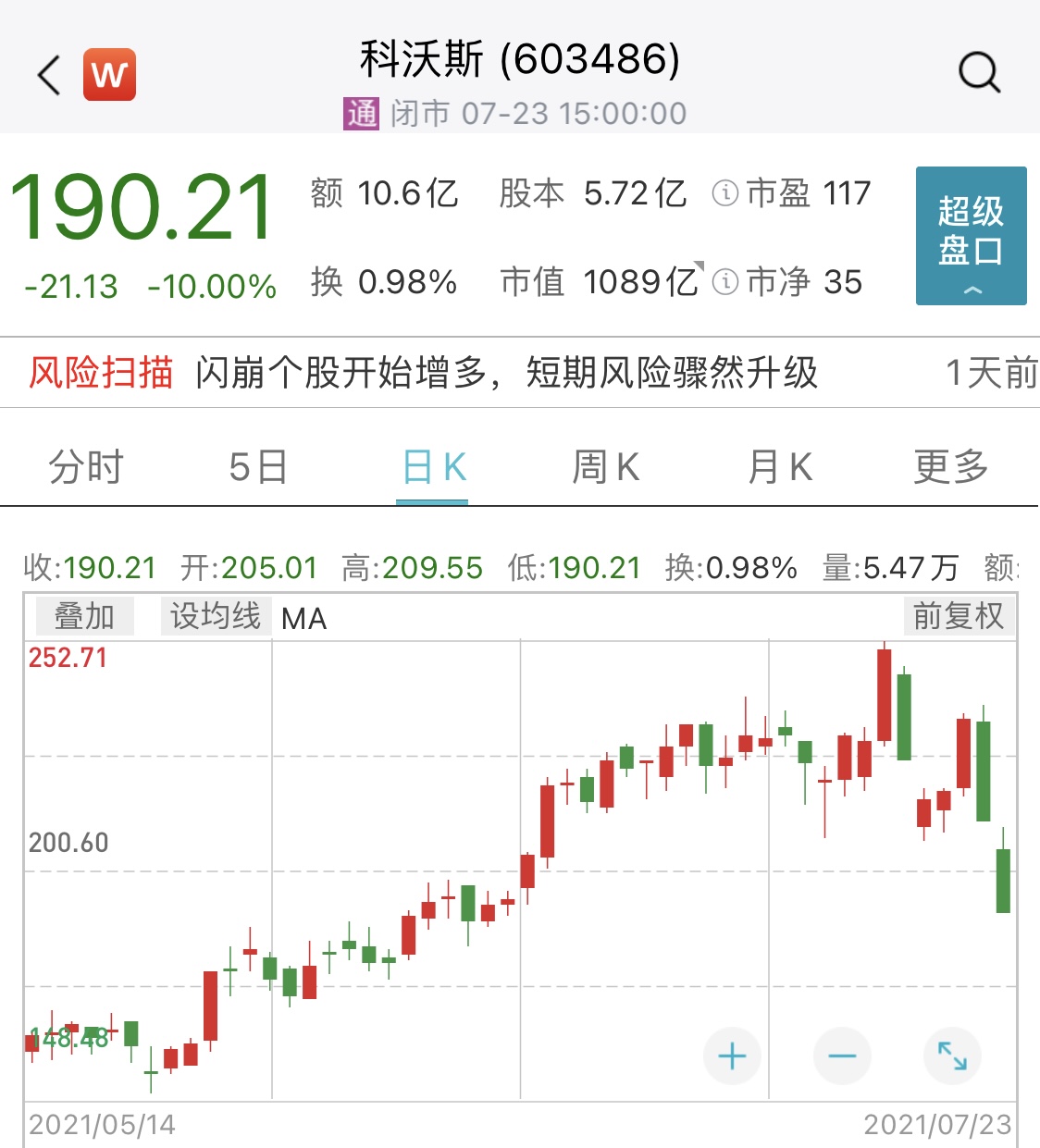
Task: Tap the info icon beside 市盈
Action: [725, 193]
